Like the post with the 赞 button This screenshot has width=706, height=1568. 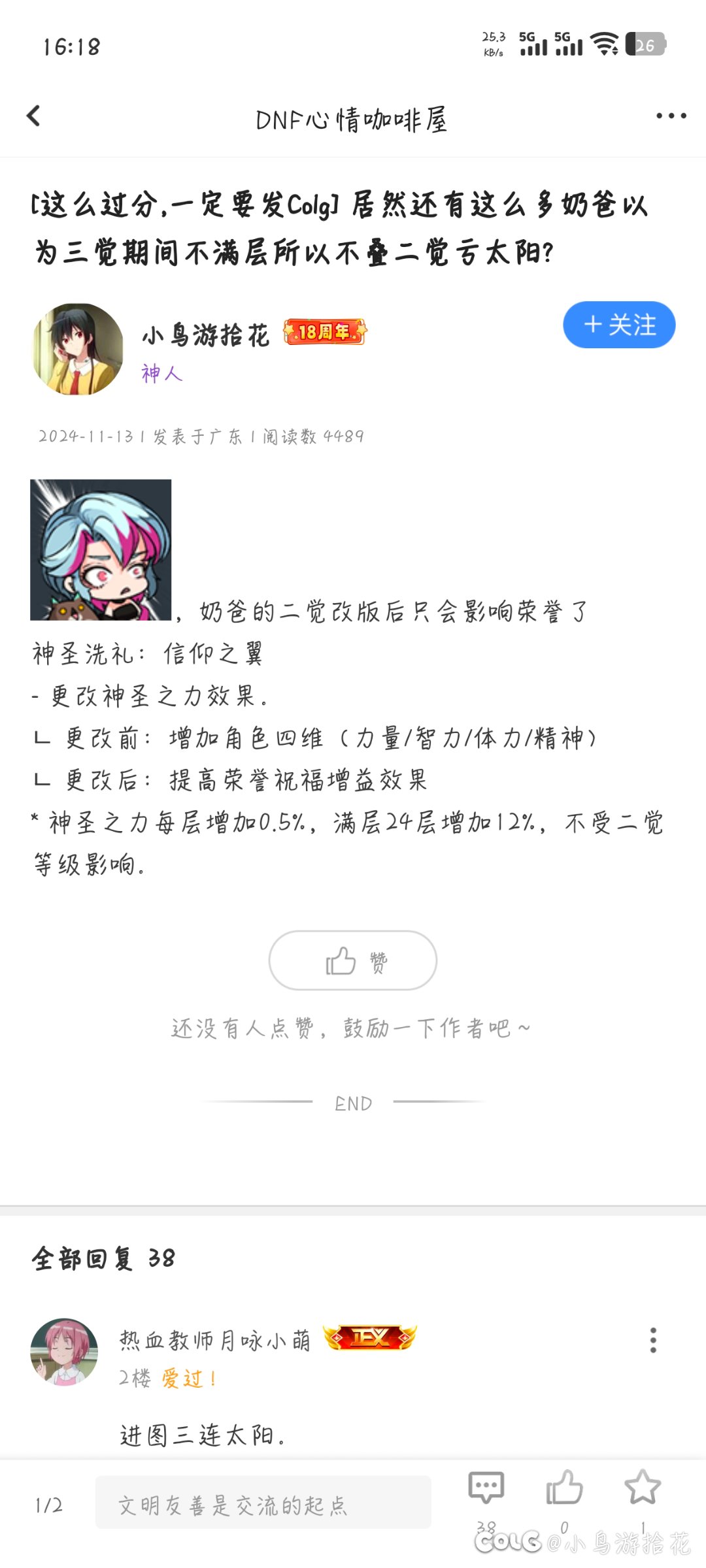pos(353,960)
